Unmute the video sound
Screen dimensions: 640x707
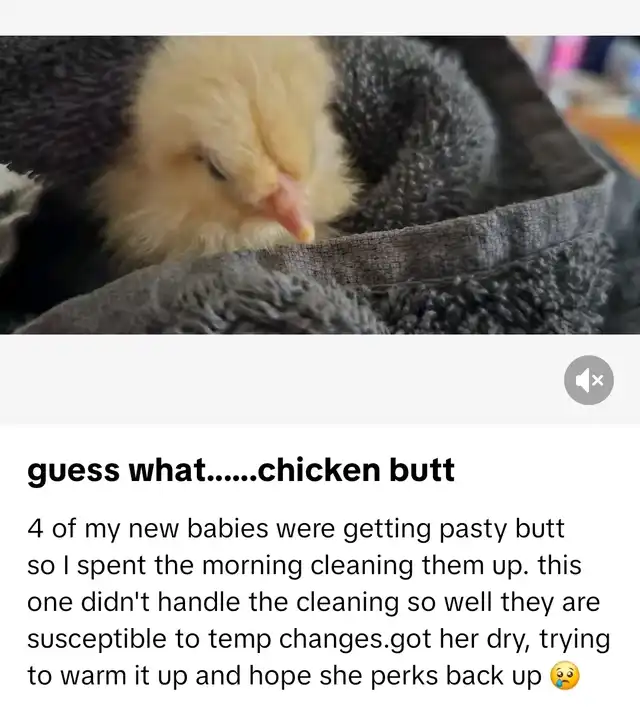[589, 380]
